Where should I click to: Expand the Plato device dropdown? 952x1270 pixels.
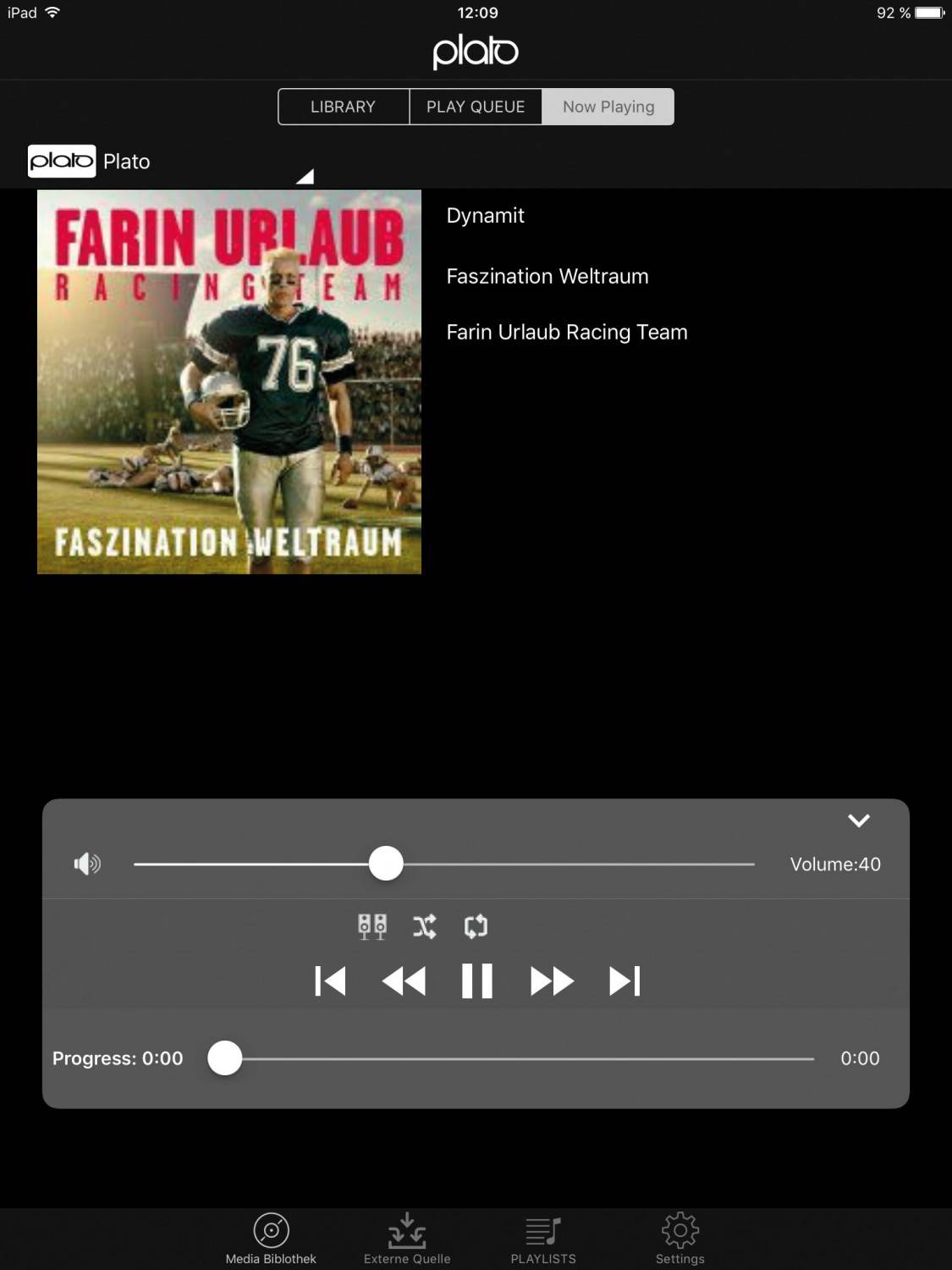[x=305, y=176]
